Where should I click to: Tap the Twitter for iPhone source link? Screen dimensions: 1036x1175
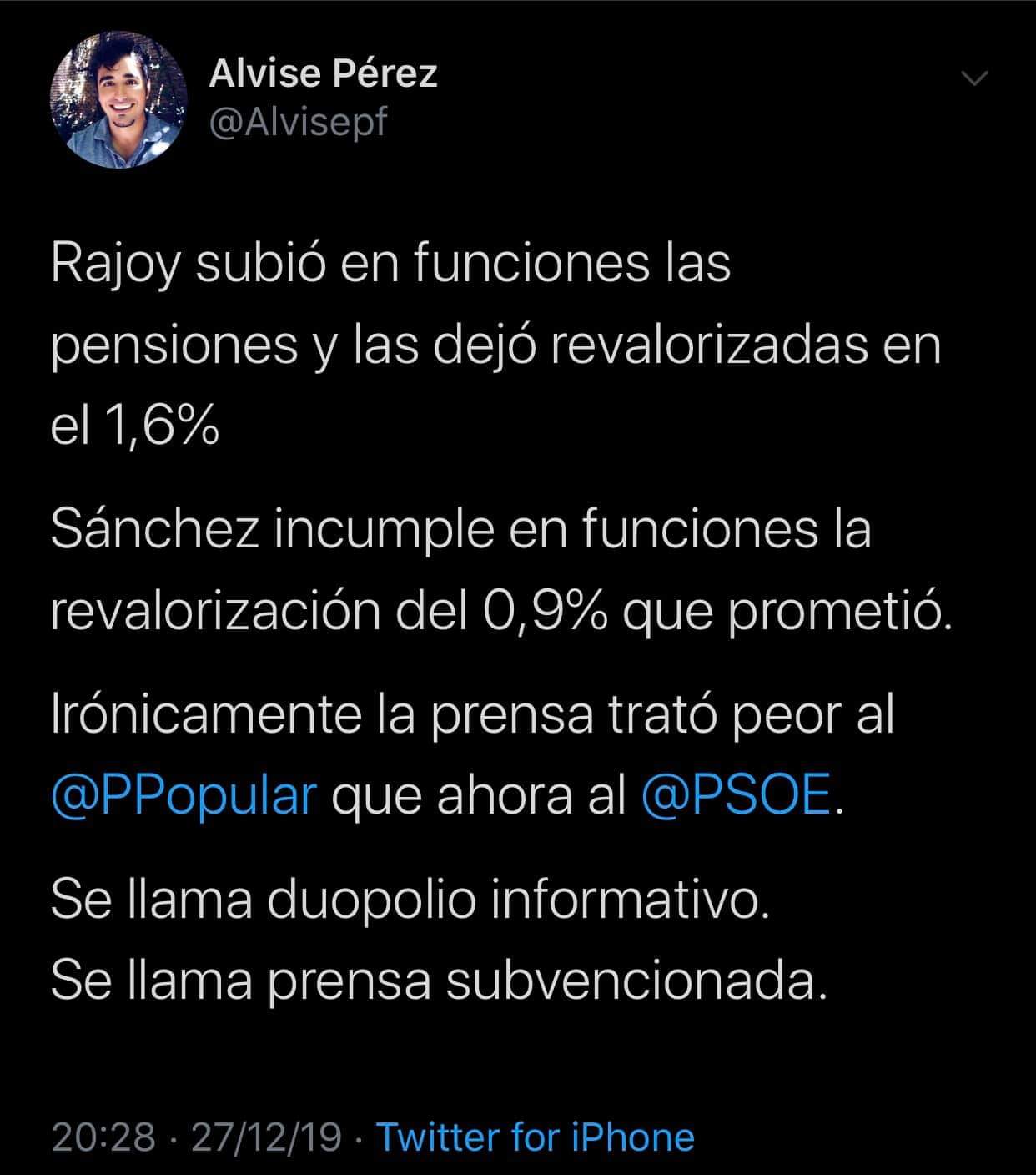pos(536,1137)
